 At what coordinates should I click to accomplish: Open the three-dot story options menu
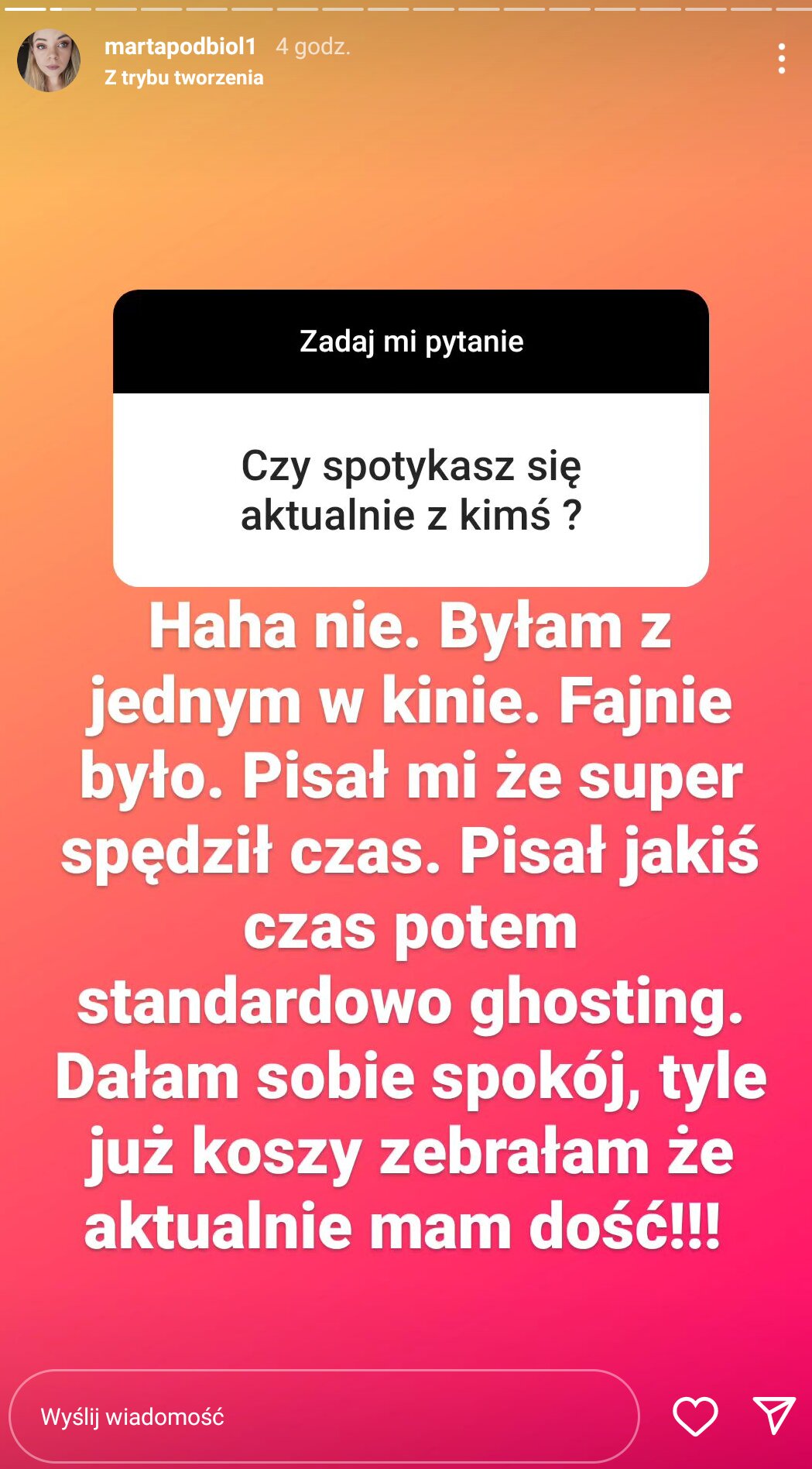pos(782,59)
